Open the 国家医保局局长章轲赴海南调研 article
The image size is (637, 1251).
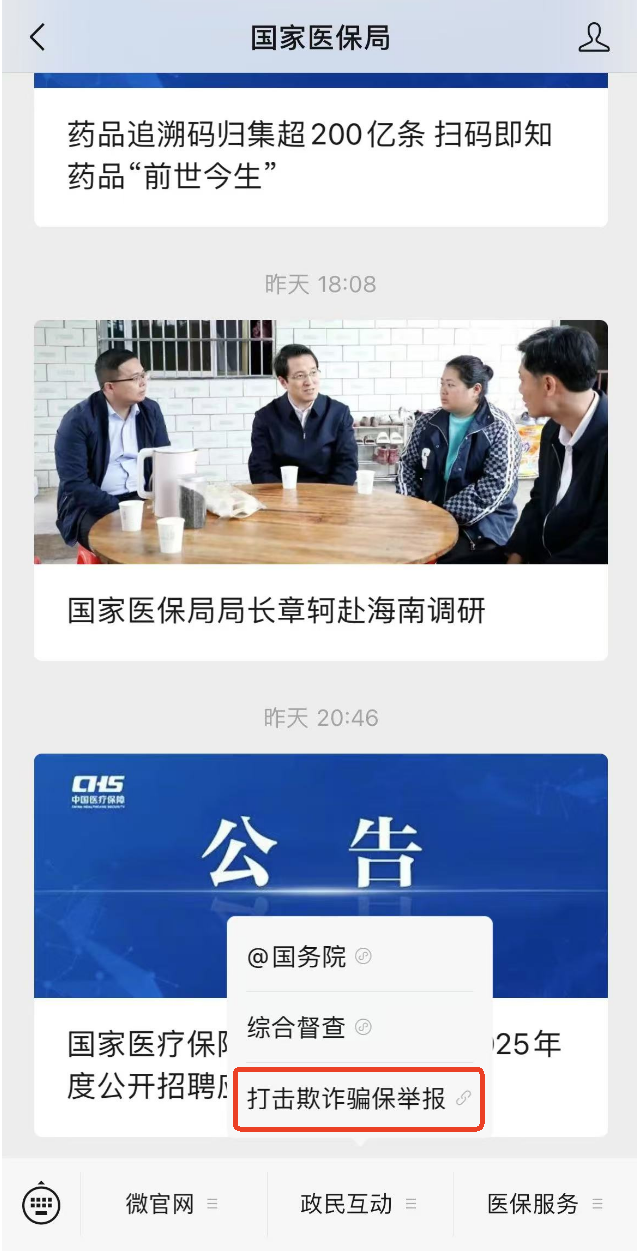point(320,490)
